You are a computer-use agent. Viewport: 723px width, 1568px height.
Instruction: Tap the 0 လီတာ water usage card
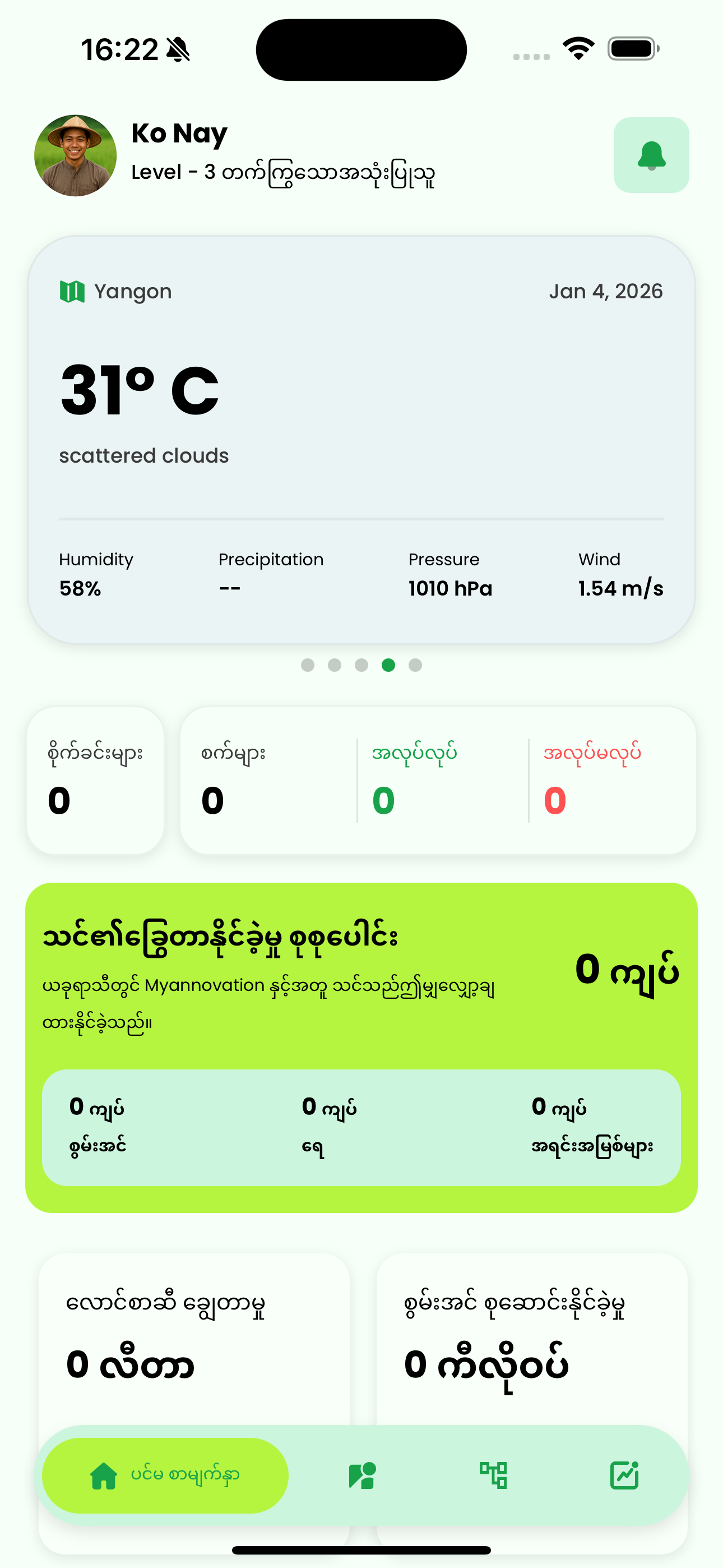(194, 1339)
